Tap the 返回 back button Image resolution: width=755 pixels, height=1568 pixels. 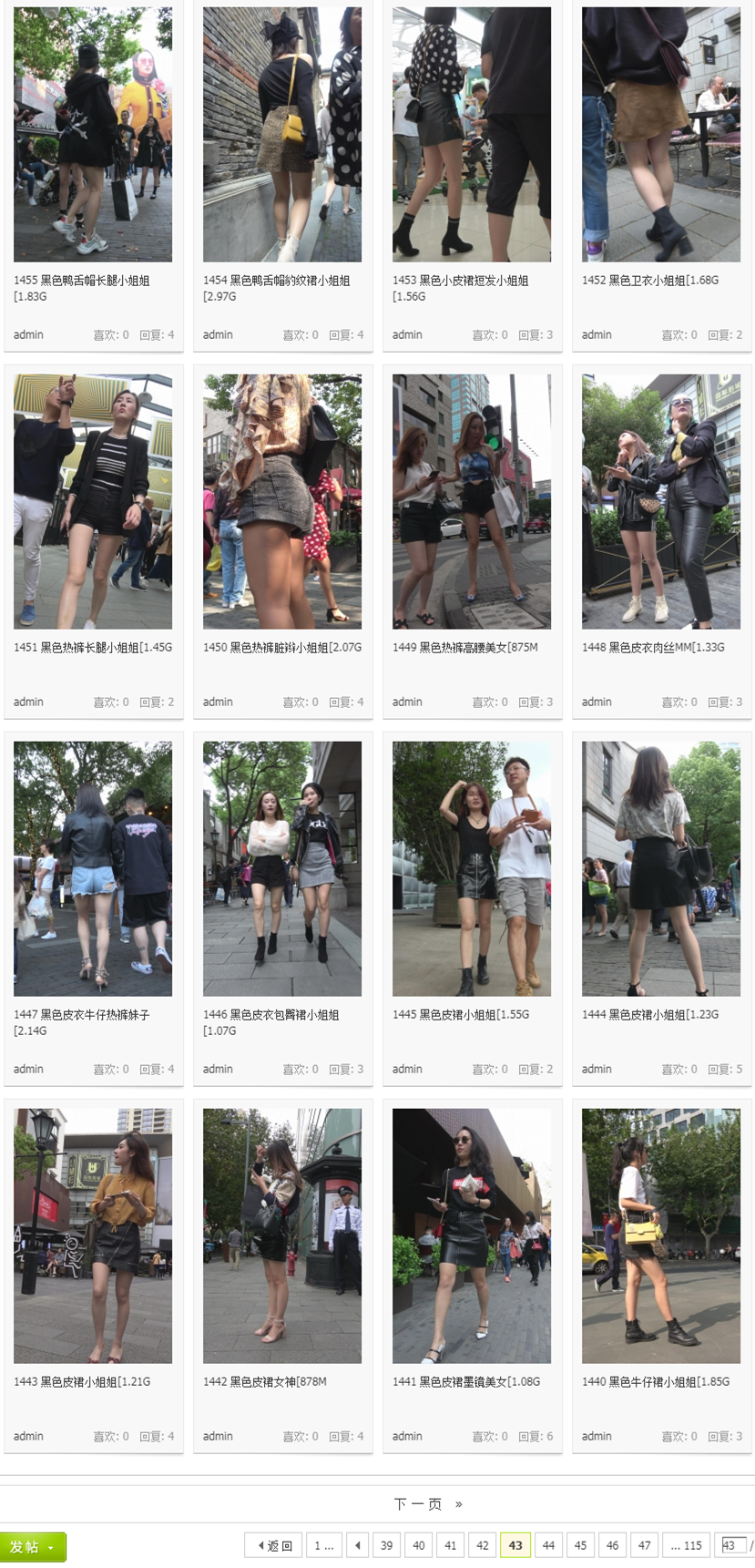pos(274,1545)
